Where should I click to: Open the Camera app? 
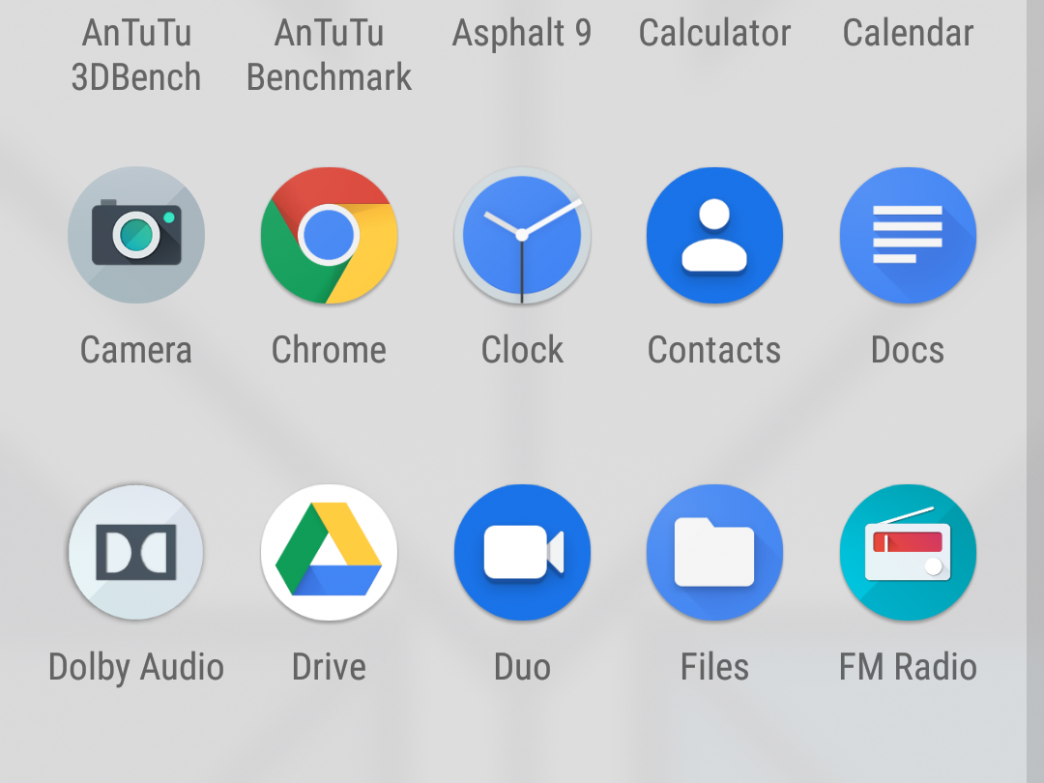pyautogui.click(x=136, y=236)
